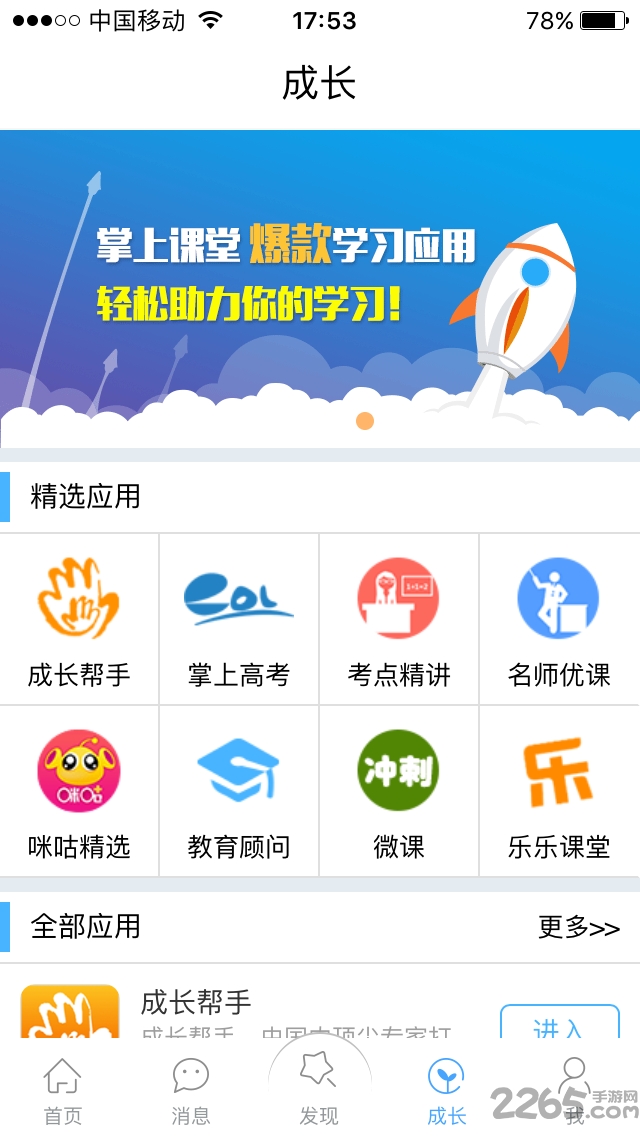Tap 进入 button for 成长帮手
640x1136 pixels.
[x=559, y=1024]
